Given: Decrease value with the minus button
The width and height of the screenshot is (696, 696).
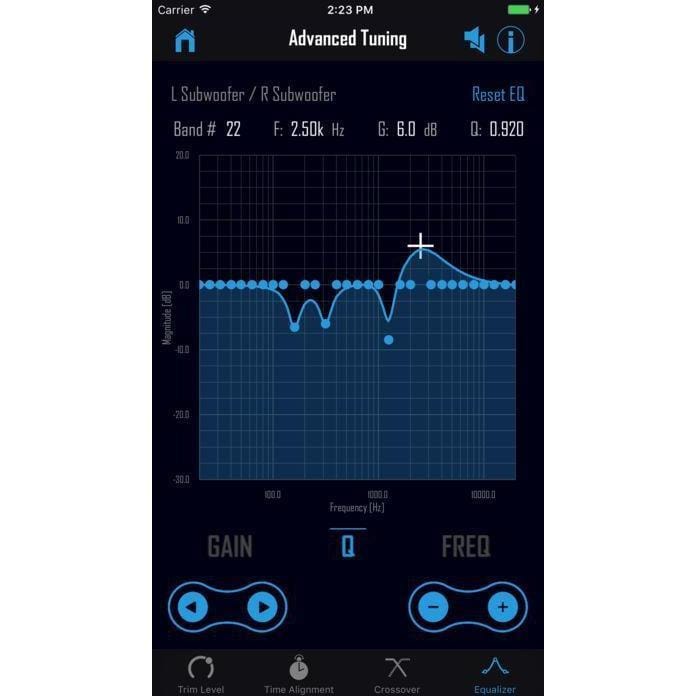Looking at the screenshot, I should tap(433, 606).
